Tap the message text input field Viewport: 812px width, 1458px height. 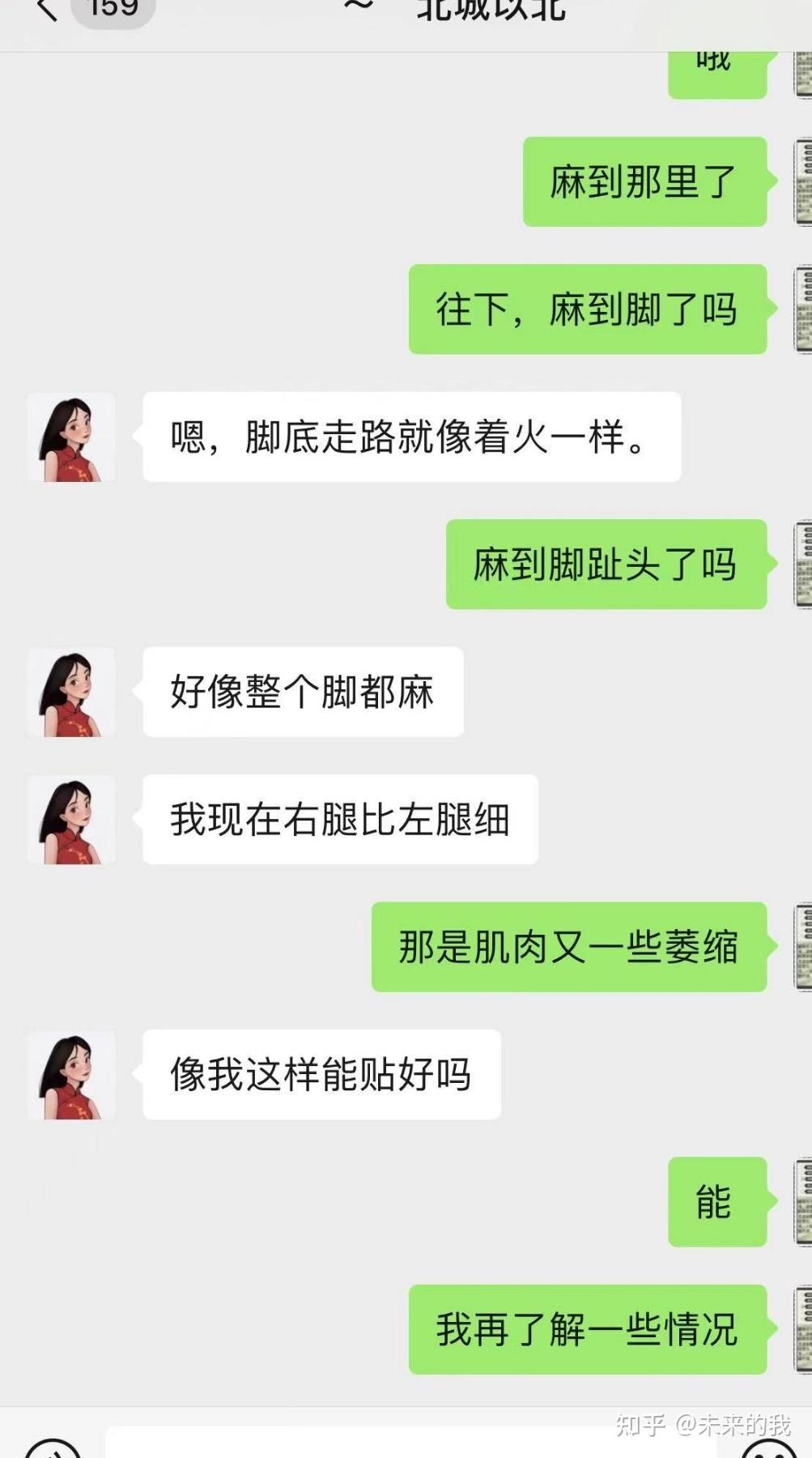pyautogui.click(x=405, y=1443)
